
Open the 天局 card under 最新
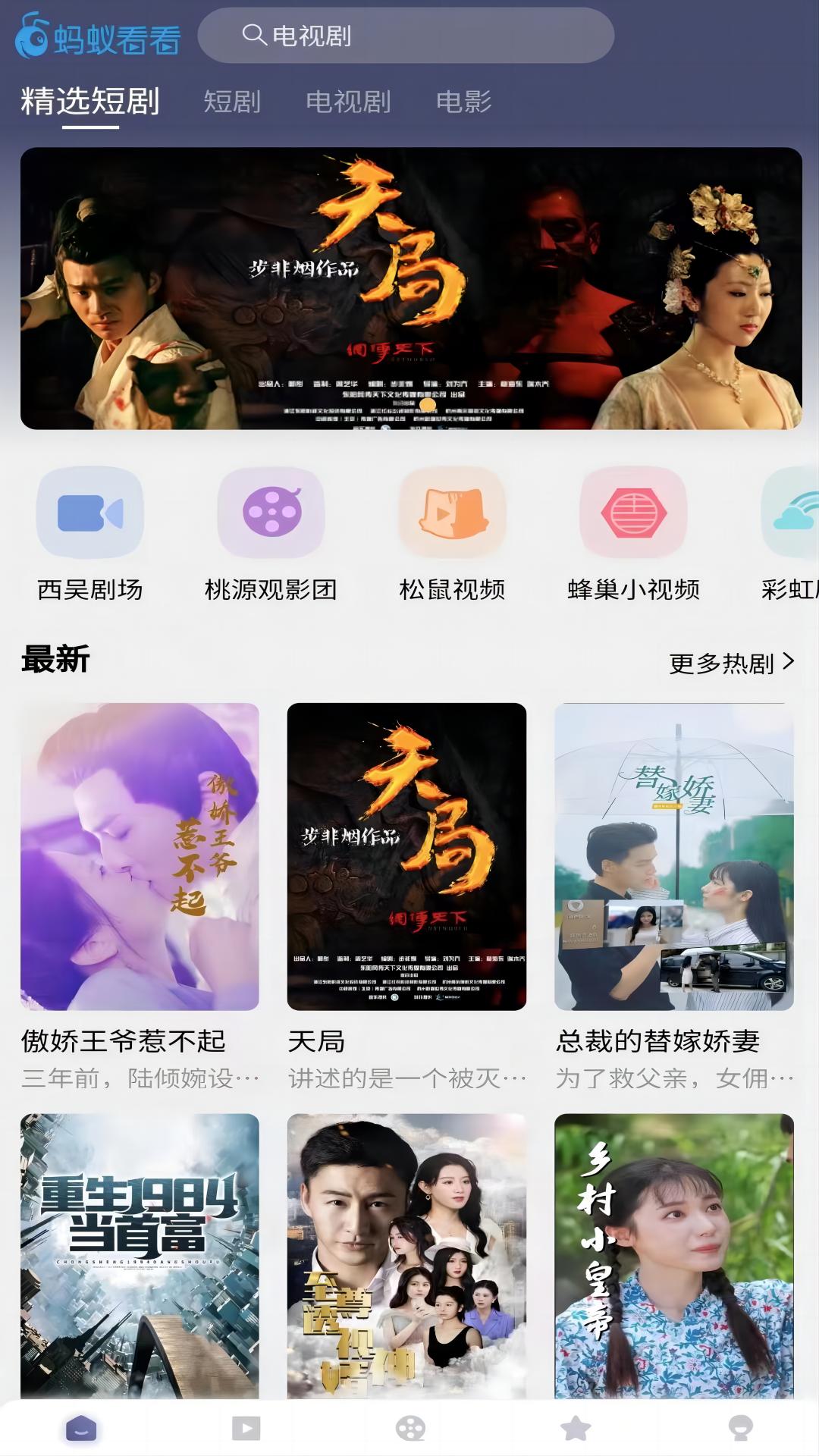click(406, 857)
